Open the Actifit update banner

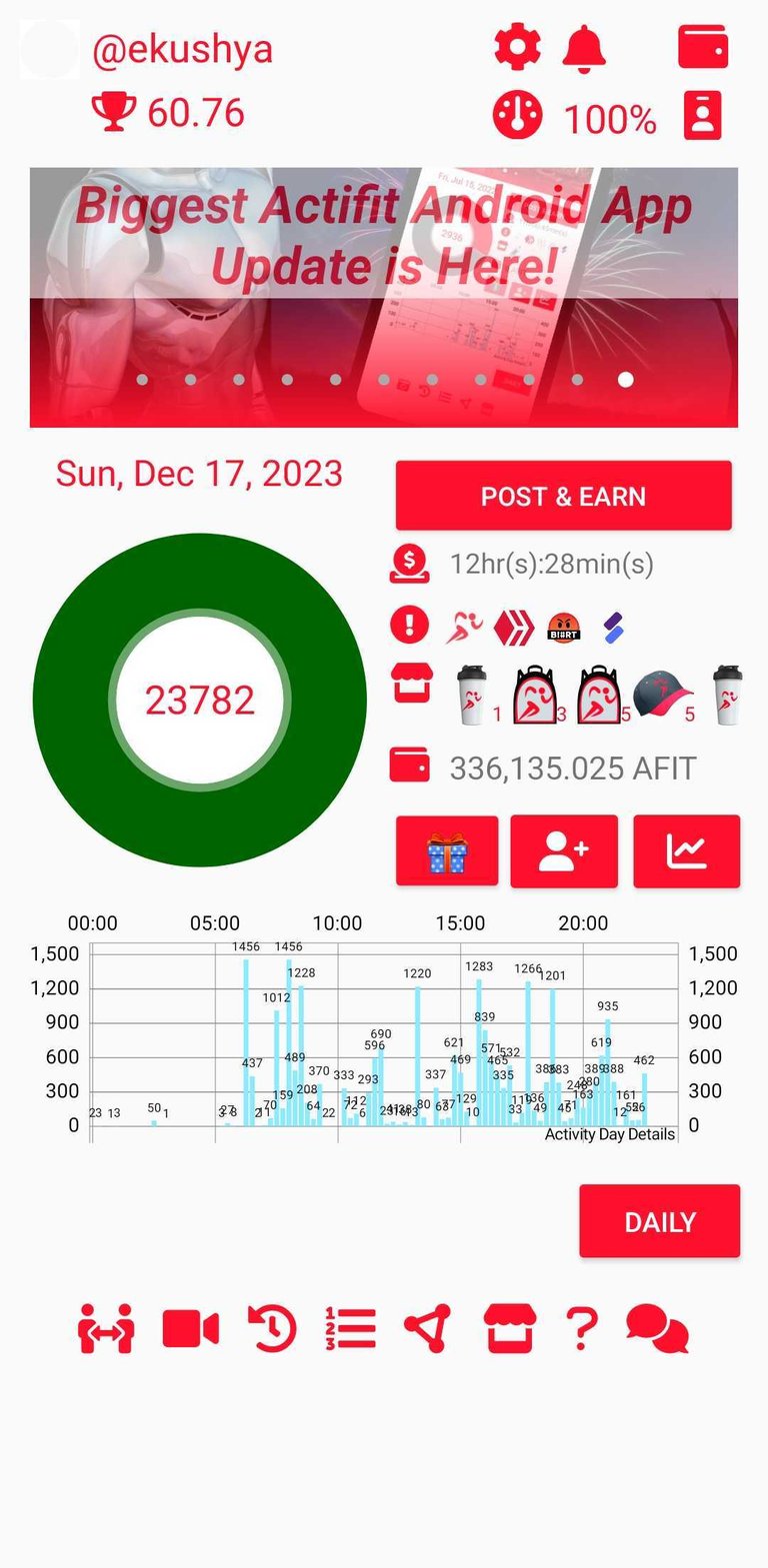[x=384, y=297]
